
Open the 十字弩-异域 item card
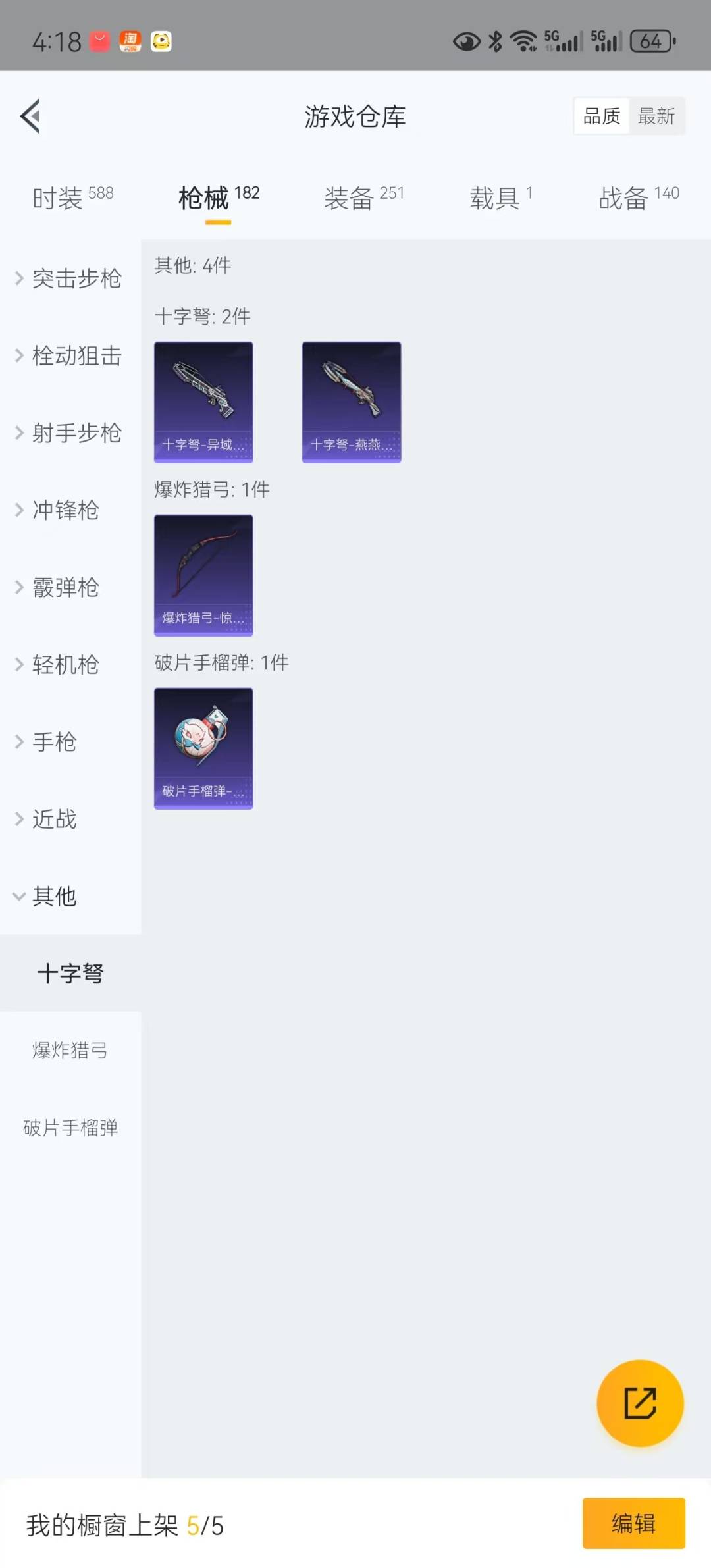tap(203, 402)
